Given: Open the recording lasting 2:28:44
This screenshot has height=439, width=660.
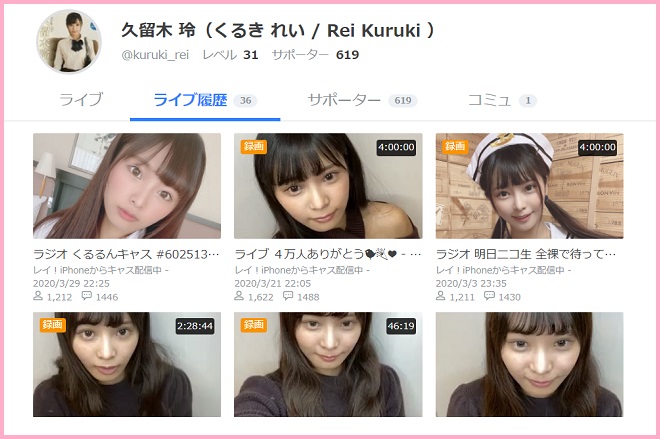Looking at the screenshot, I should point(127,364).
